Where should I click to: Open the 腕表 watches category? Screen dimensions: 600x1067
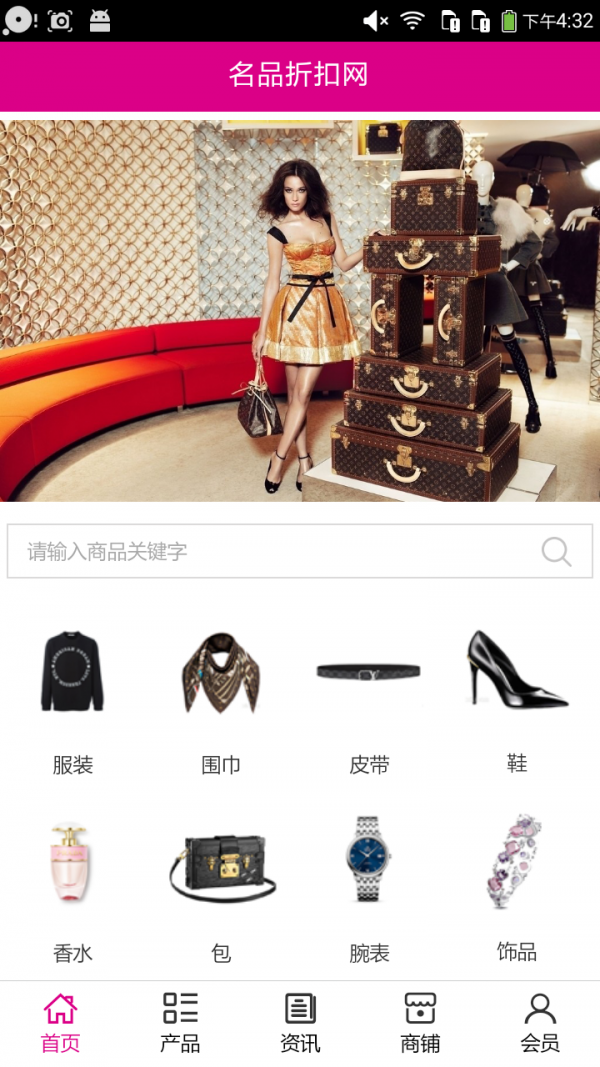coord(369,889)
